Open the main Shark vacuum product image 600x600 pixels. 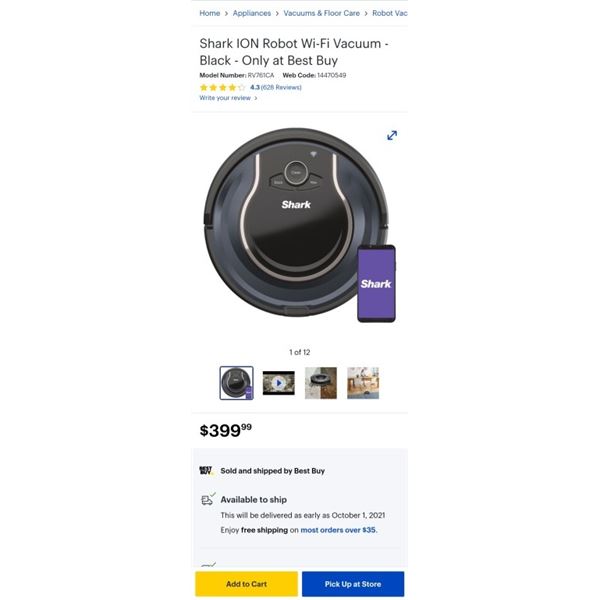pos(295,213)
